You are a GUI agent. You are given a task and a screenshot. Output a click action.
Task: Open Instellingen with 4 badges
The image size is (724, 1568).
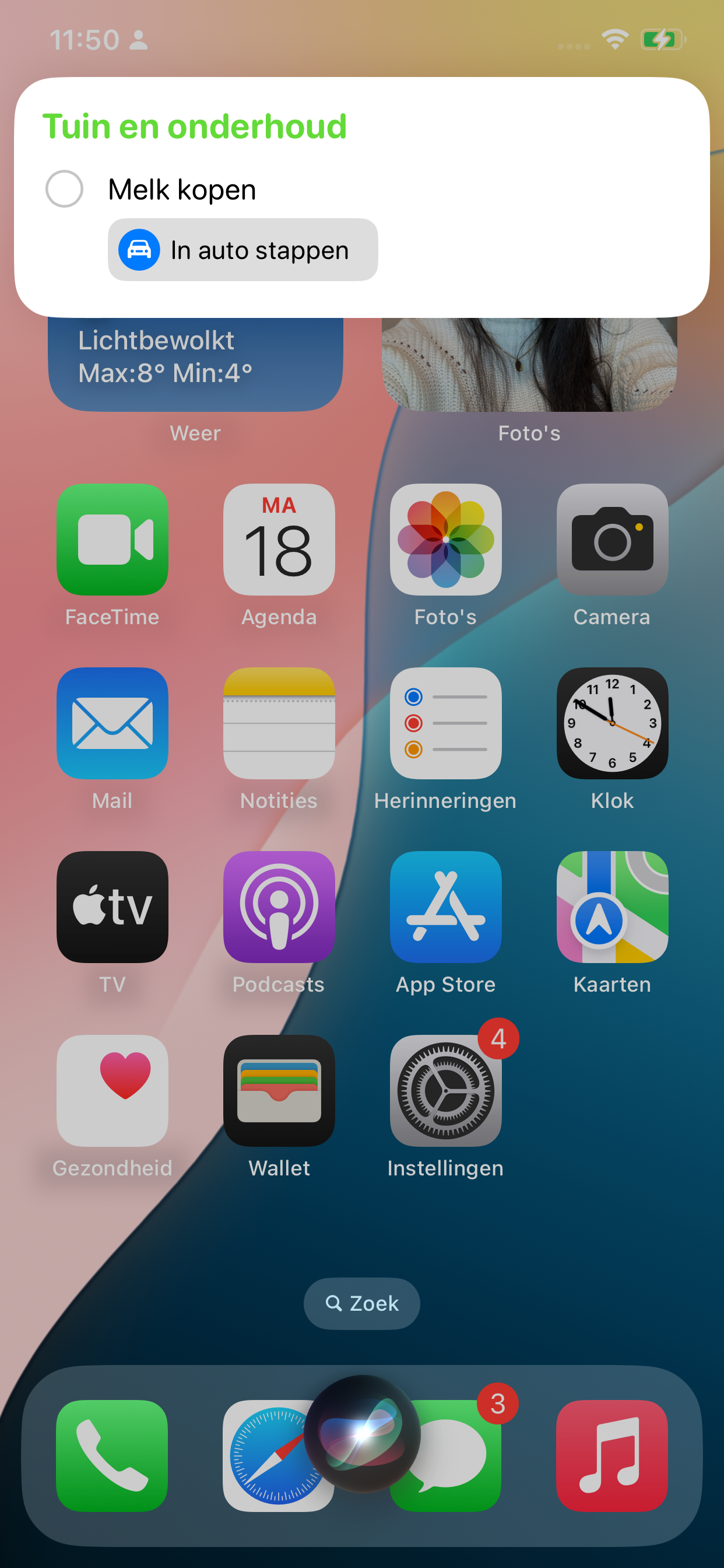point(445,1091)
